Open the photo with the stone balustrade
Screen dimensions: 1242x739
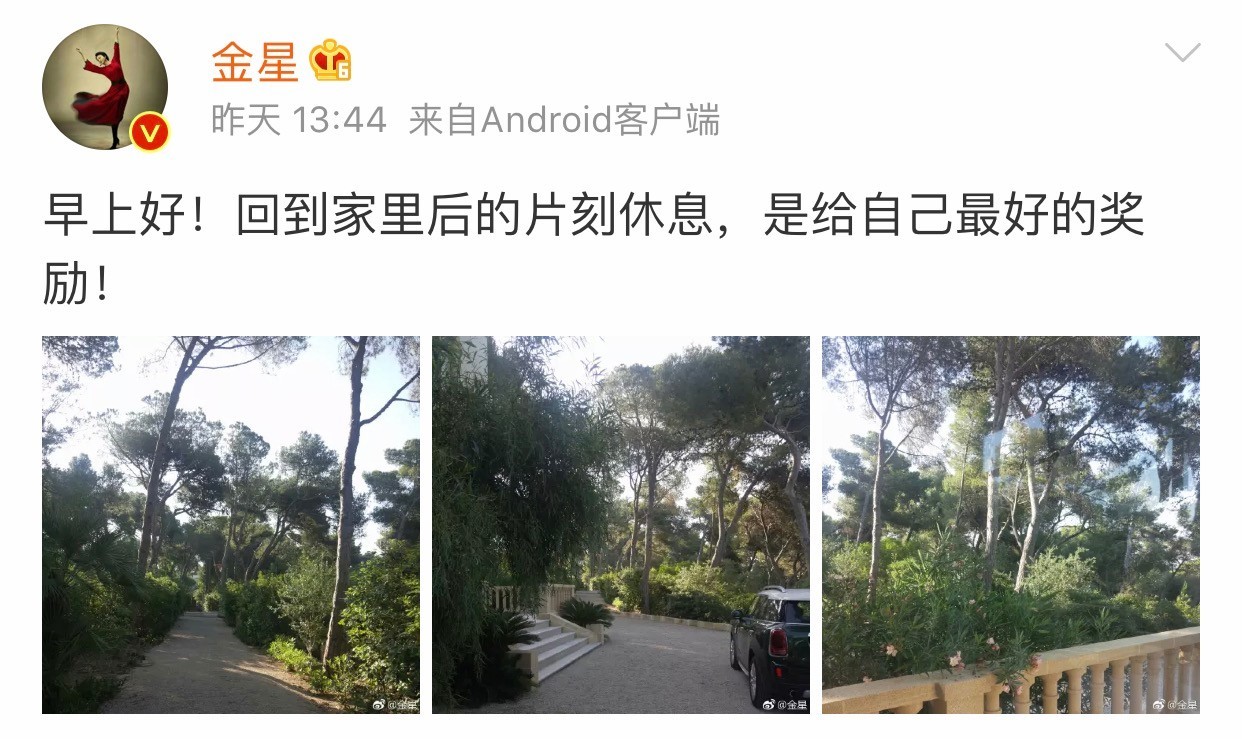point(1010,524)
